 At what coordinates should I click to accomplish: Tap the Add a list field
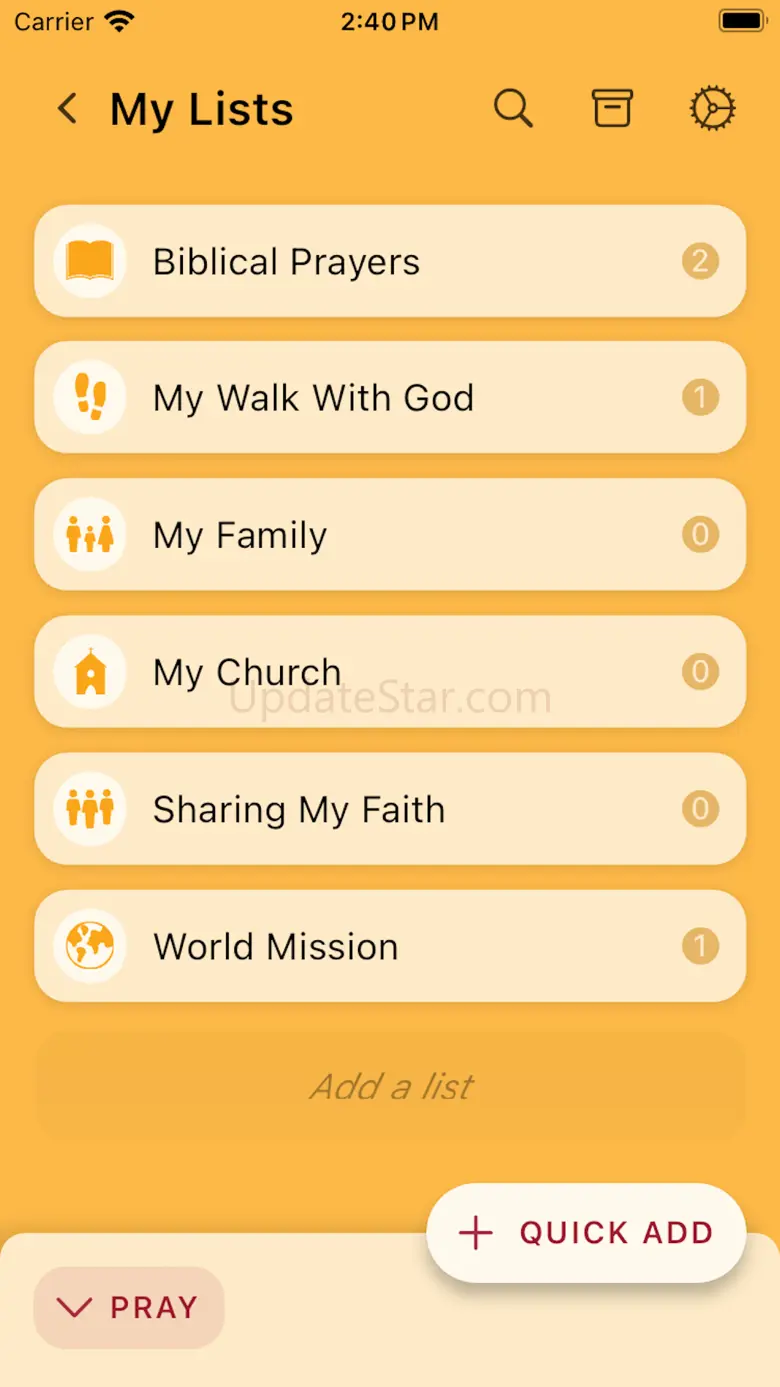[x=390, y=1086]
